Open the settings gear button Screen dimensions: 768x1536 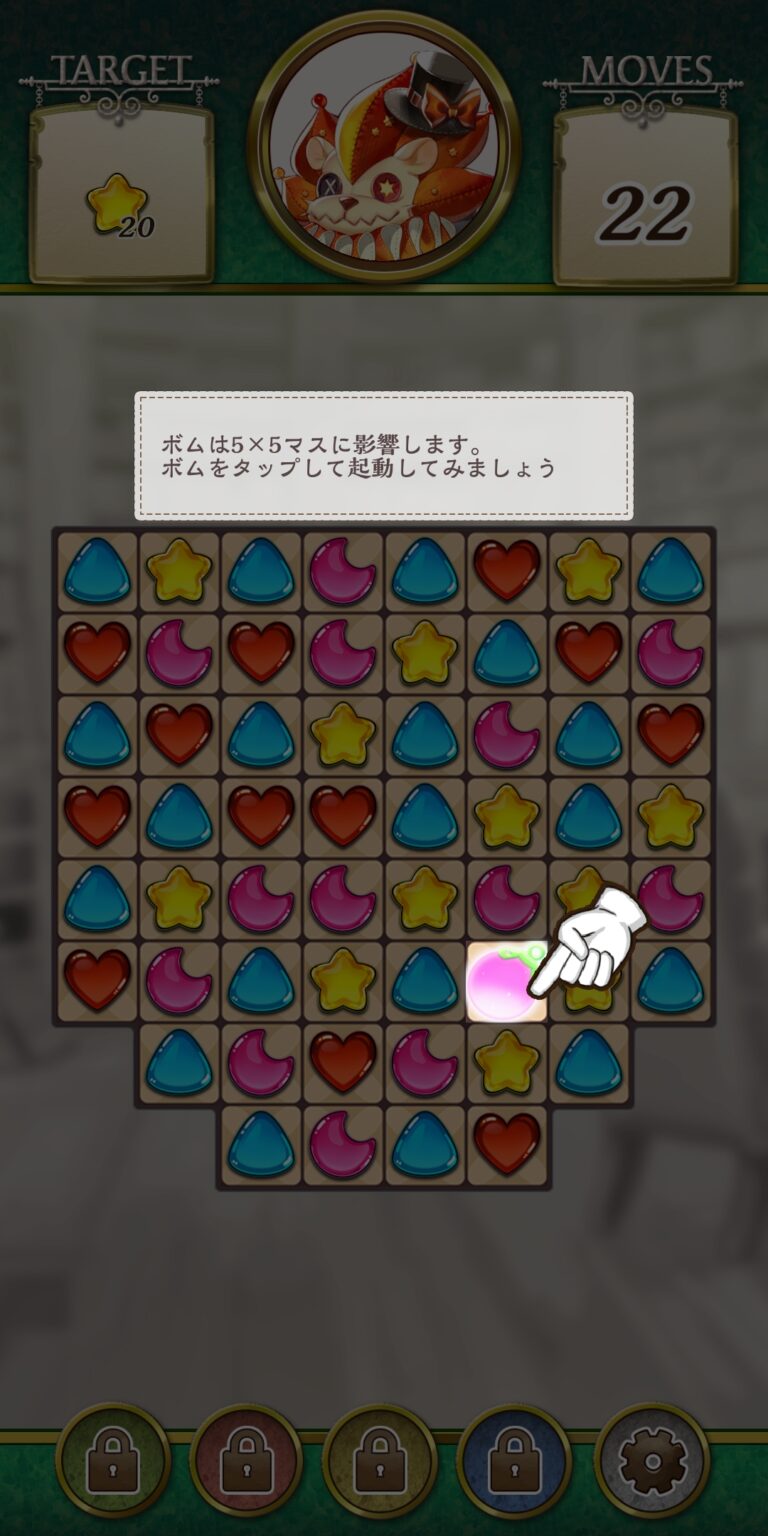point(651,1461)
